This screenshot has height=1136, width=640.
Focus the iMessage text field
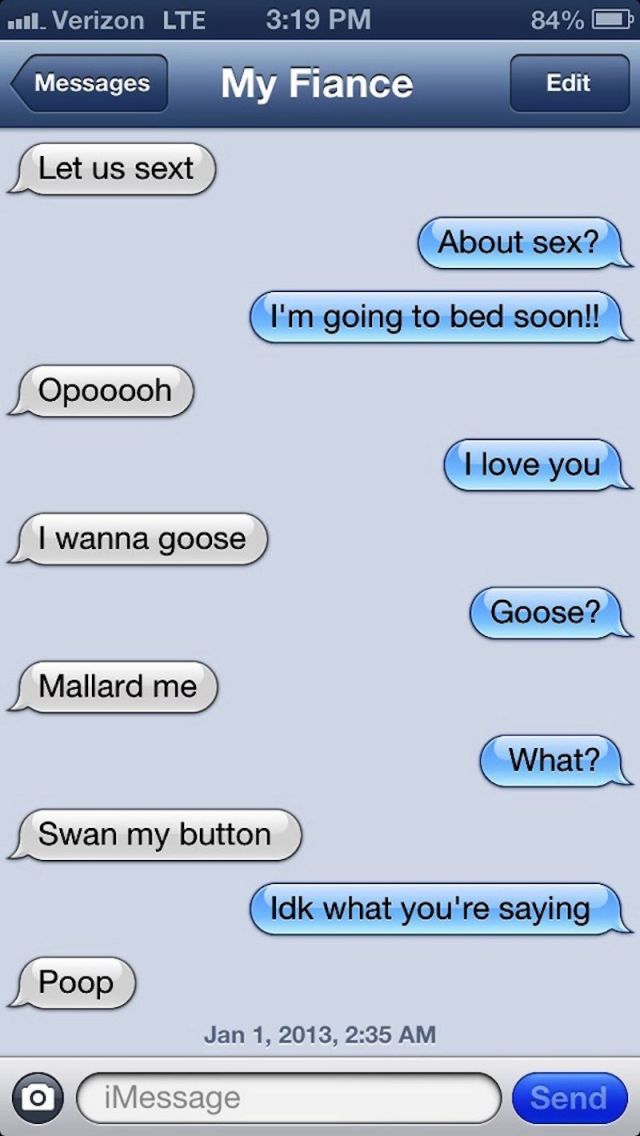(x=289, y=1097)
